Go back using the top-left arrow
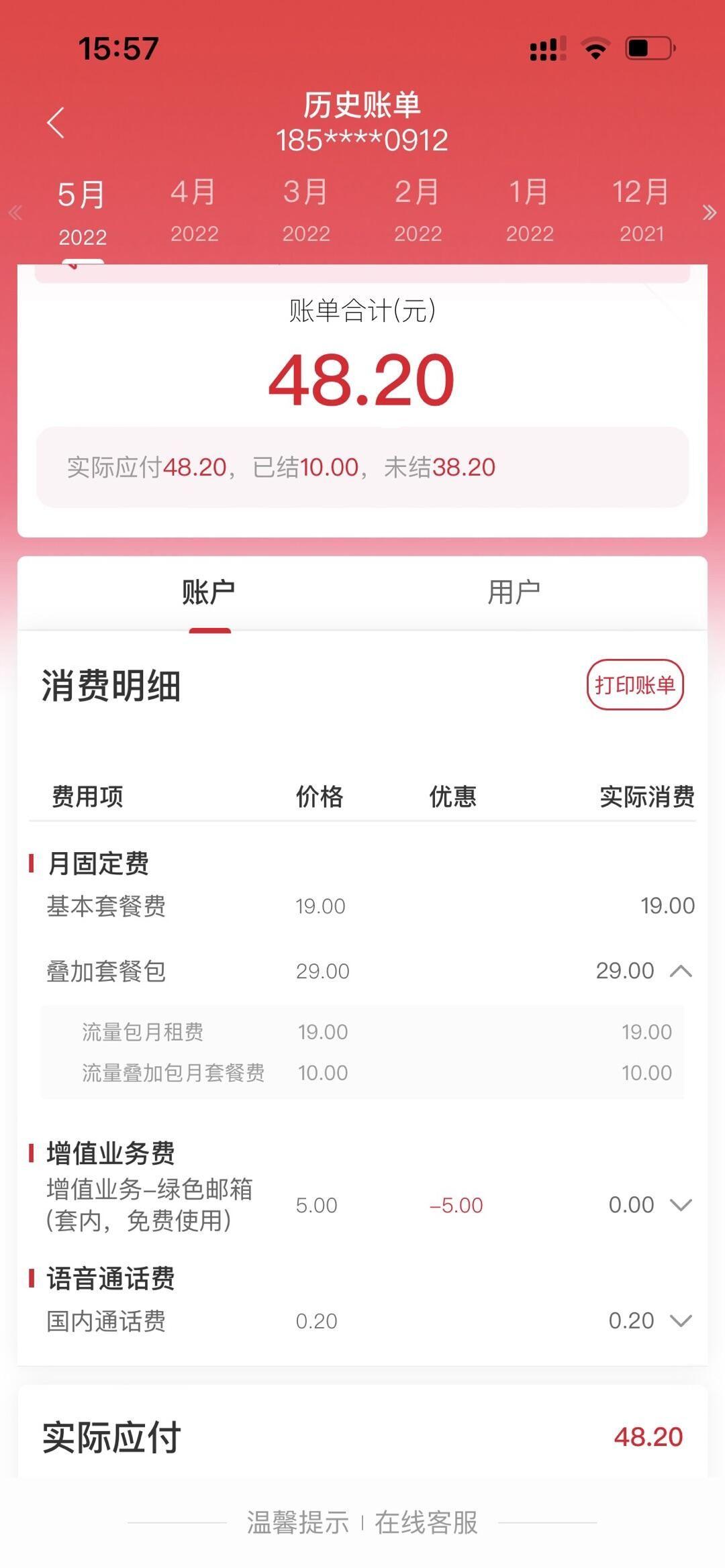Viewport: 725px width, 1568px height. tap(56, 123)
